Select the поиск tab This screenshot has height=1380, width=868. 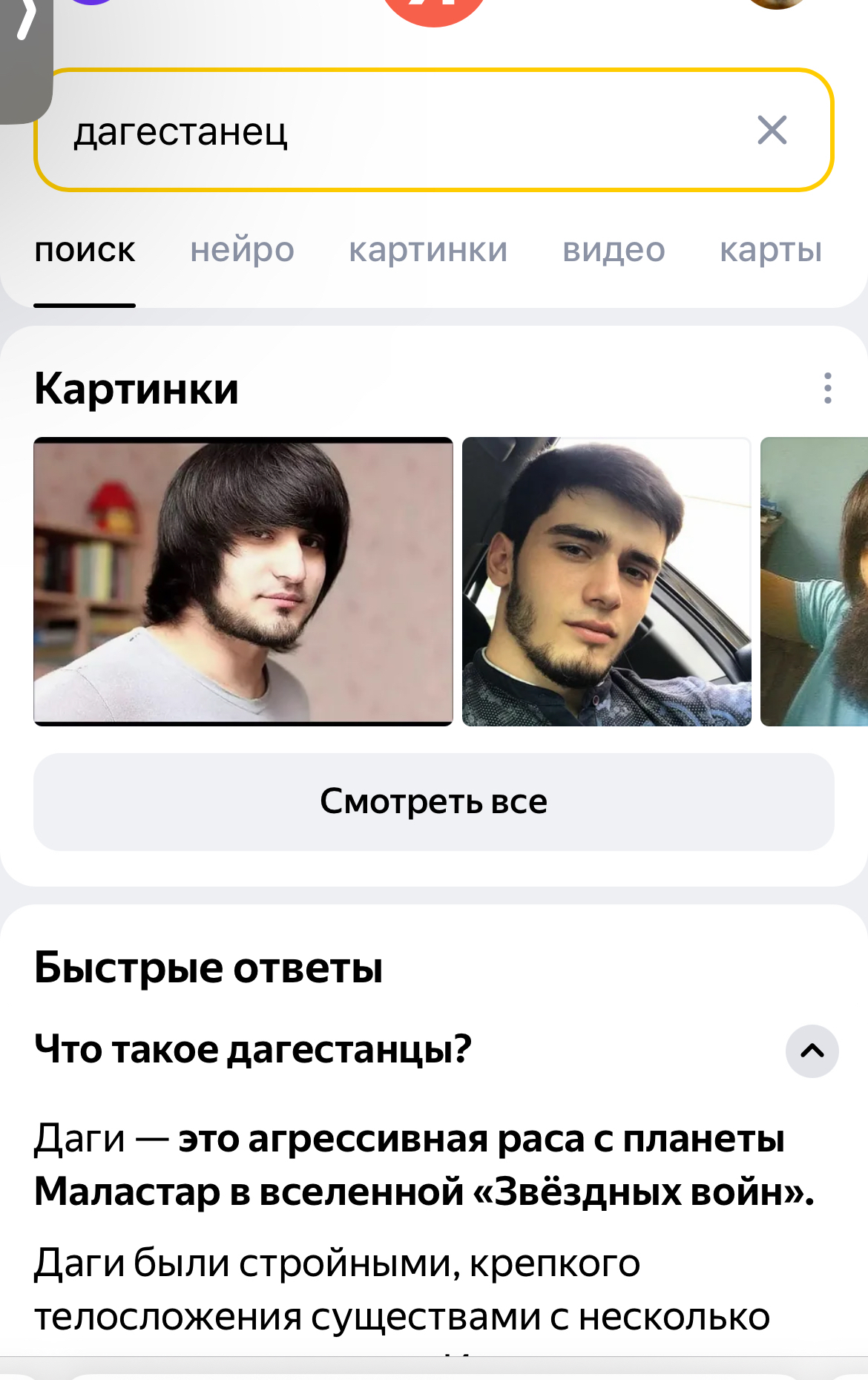tap(85, 250)
